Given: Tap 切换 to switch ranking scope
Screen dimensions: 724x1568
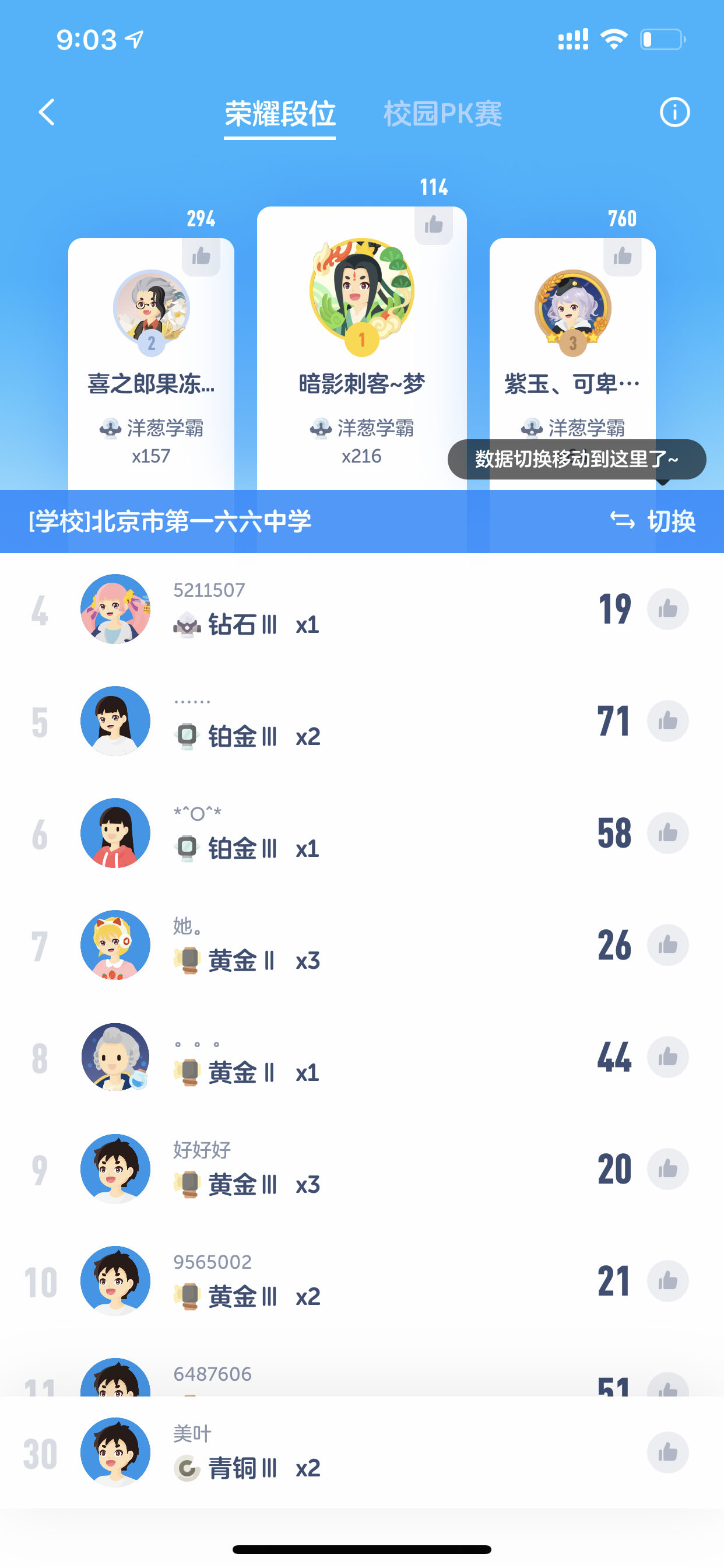Looking at the screenshot, I should (x=653, y=521).
